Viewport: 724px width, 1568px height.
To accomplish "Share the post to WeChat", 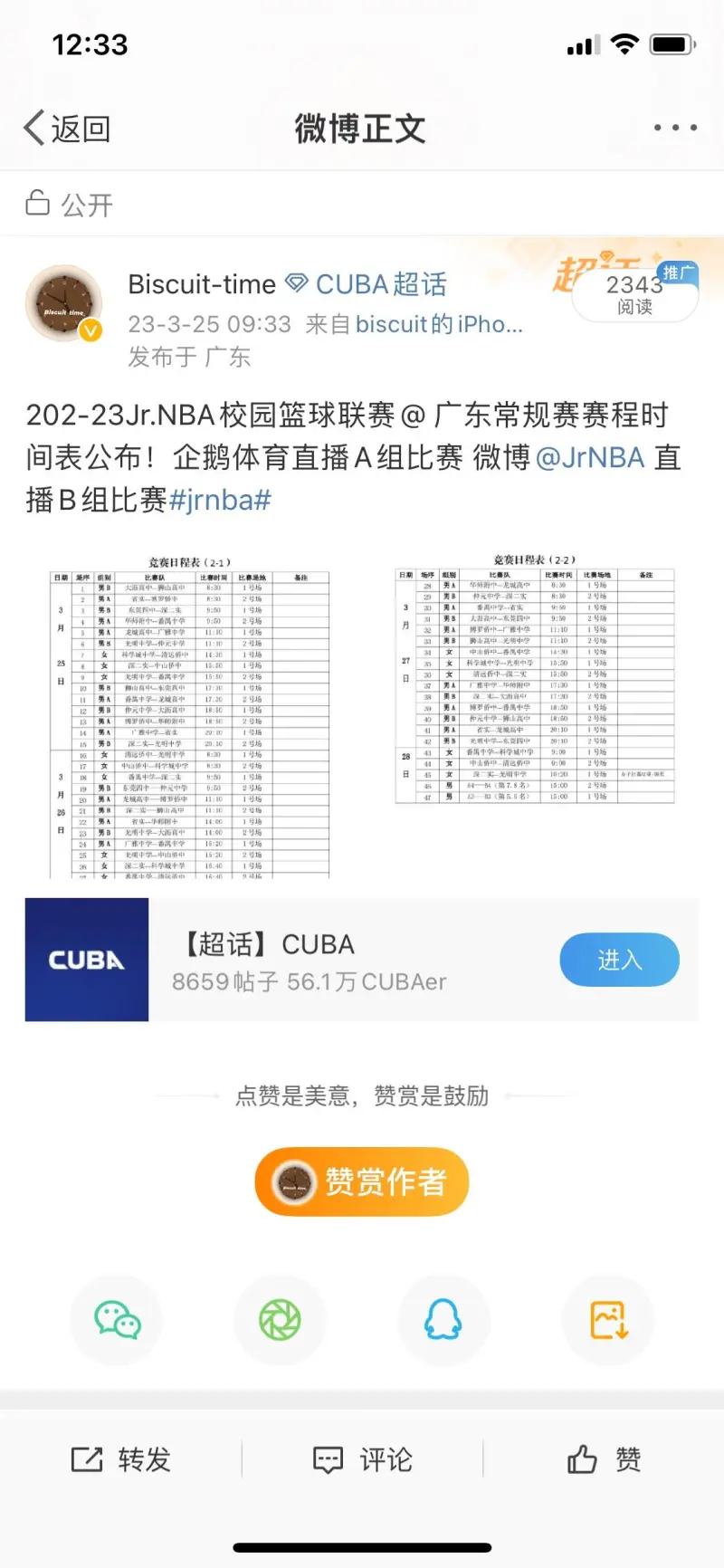I will tap(118, 1320).
